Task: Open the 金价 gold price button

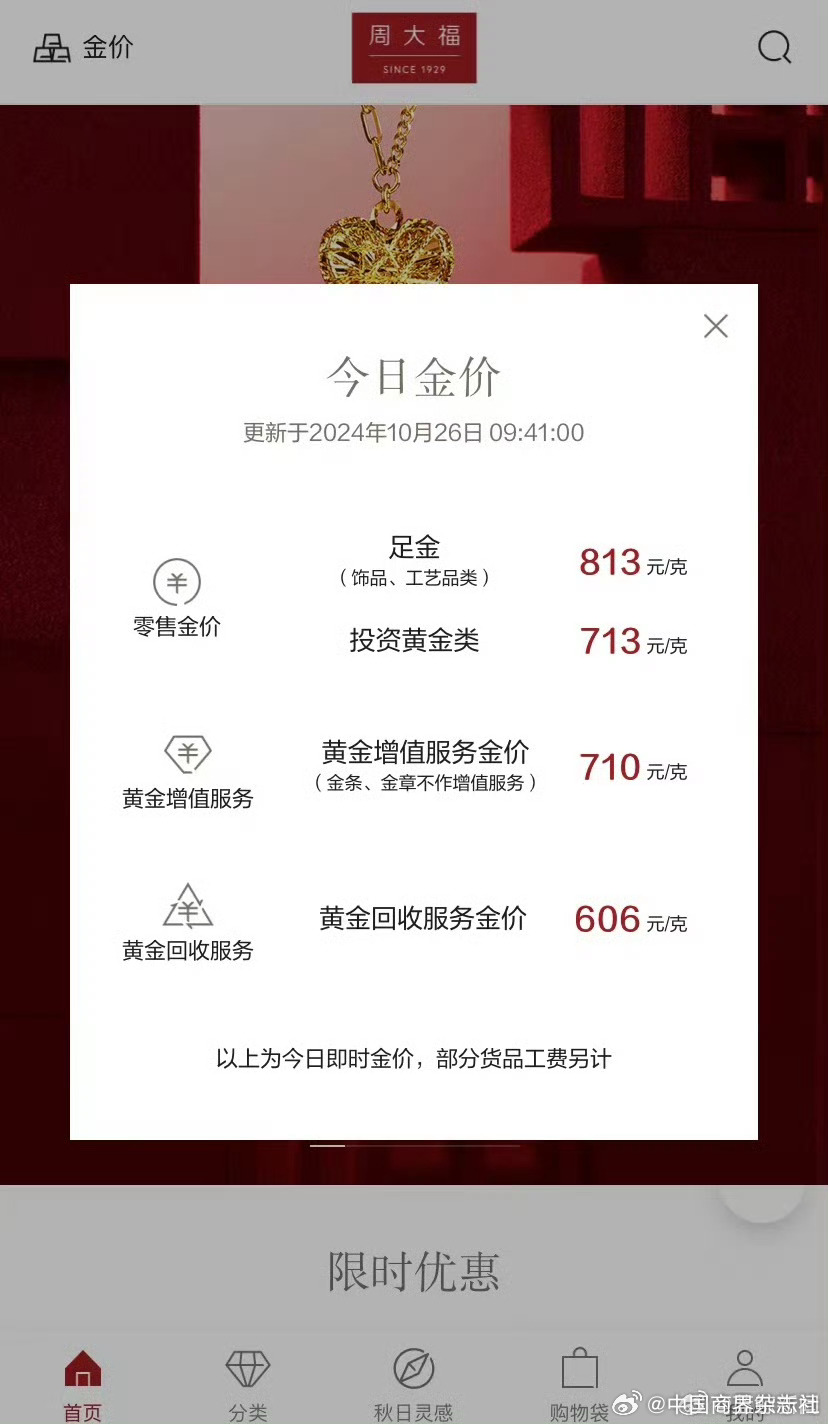Action: (x=83, y=47)
